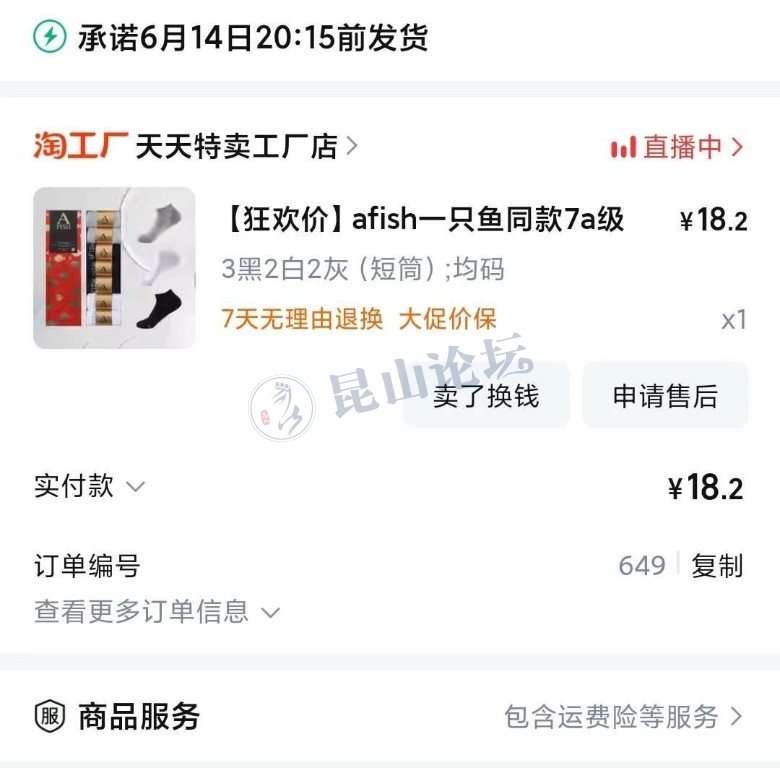Open 商品服务 details row

[x=390, y=716]
